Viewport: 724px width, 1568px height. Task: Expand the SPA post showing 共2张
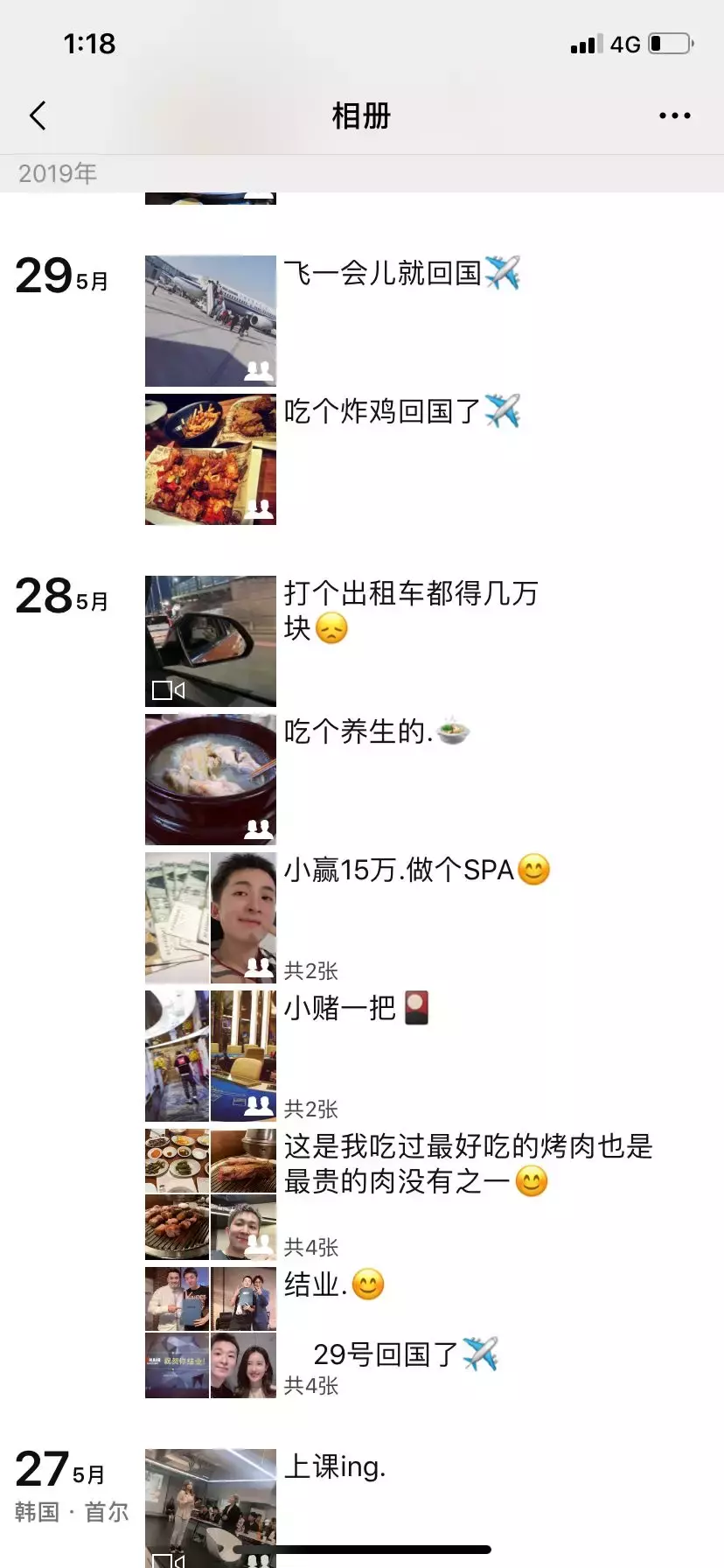[x=312, y=971]
